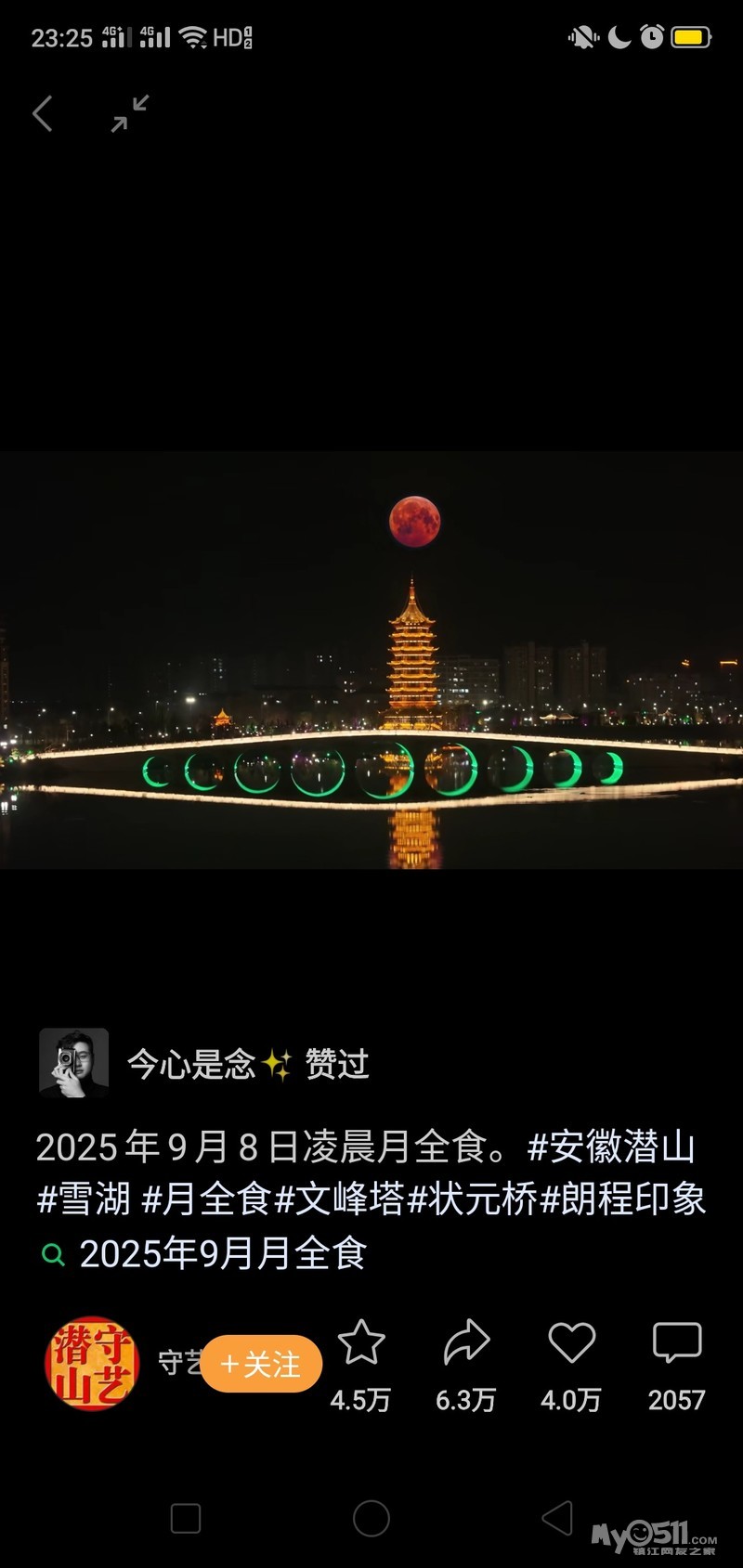Follow the author with +关注
Screen dimensions: 743x1568
point(261,1364)
